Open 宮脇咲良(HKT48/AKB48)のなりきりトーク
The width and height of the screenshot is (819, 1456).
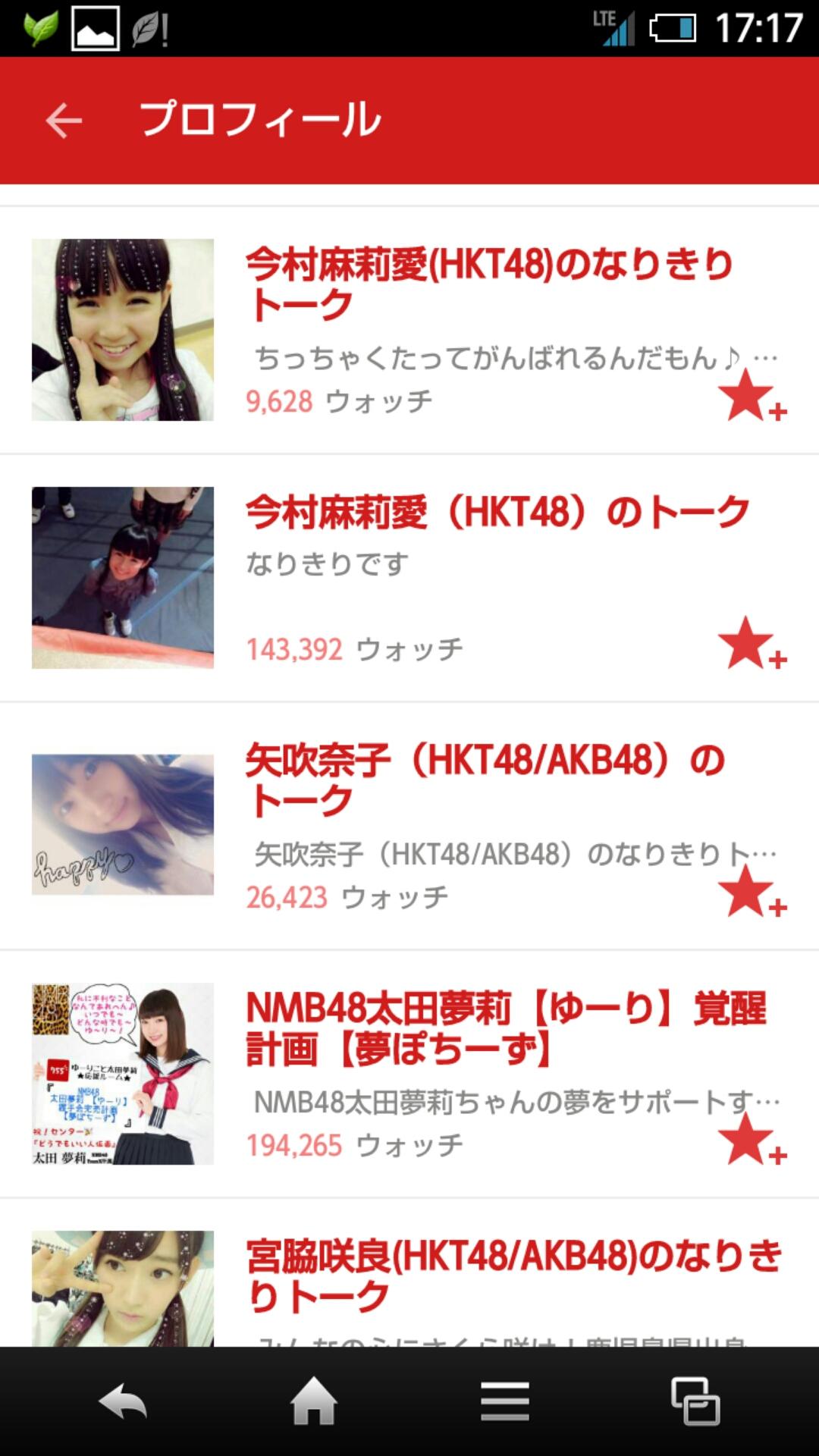point(514,1276)
